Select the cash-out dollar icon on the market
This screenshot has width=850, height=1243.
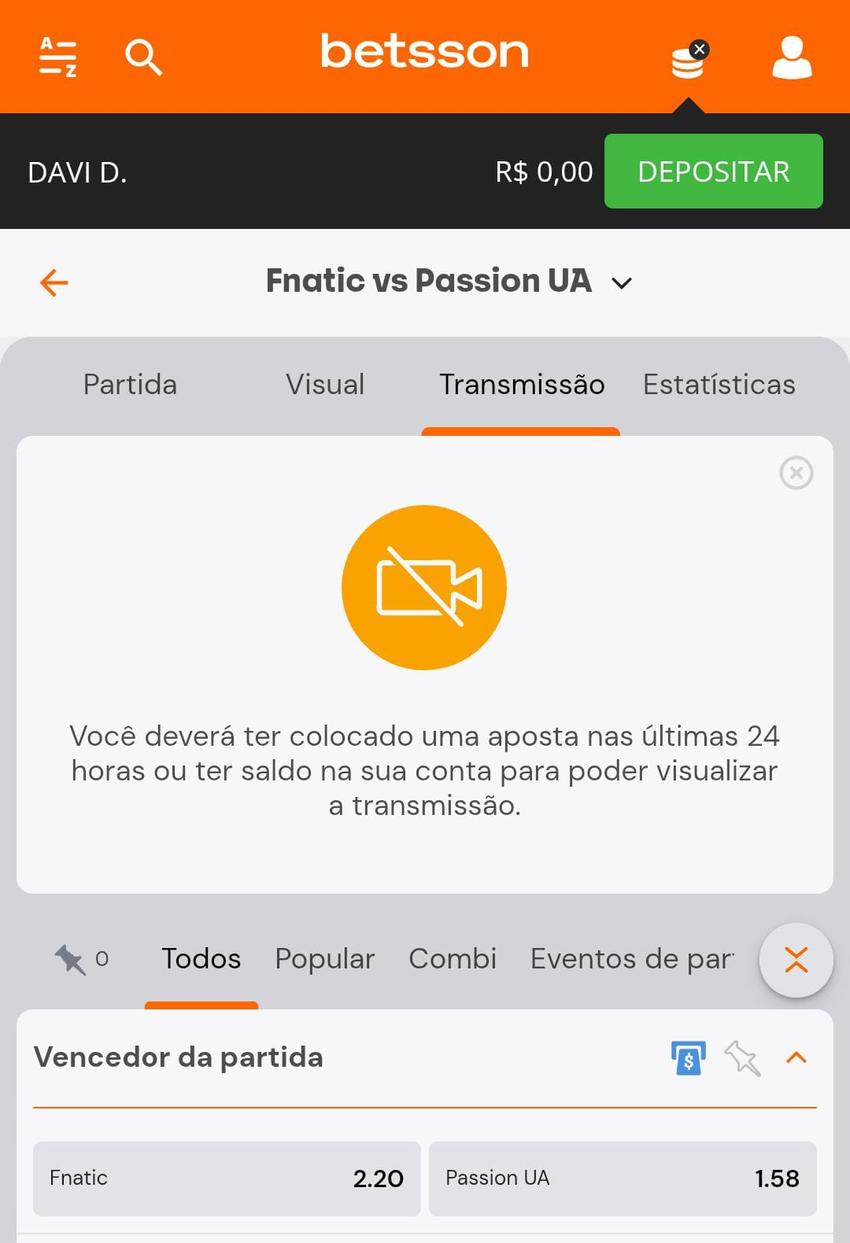pos(688,1056)
